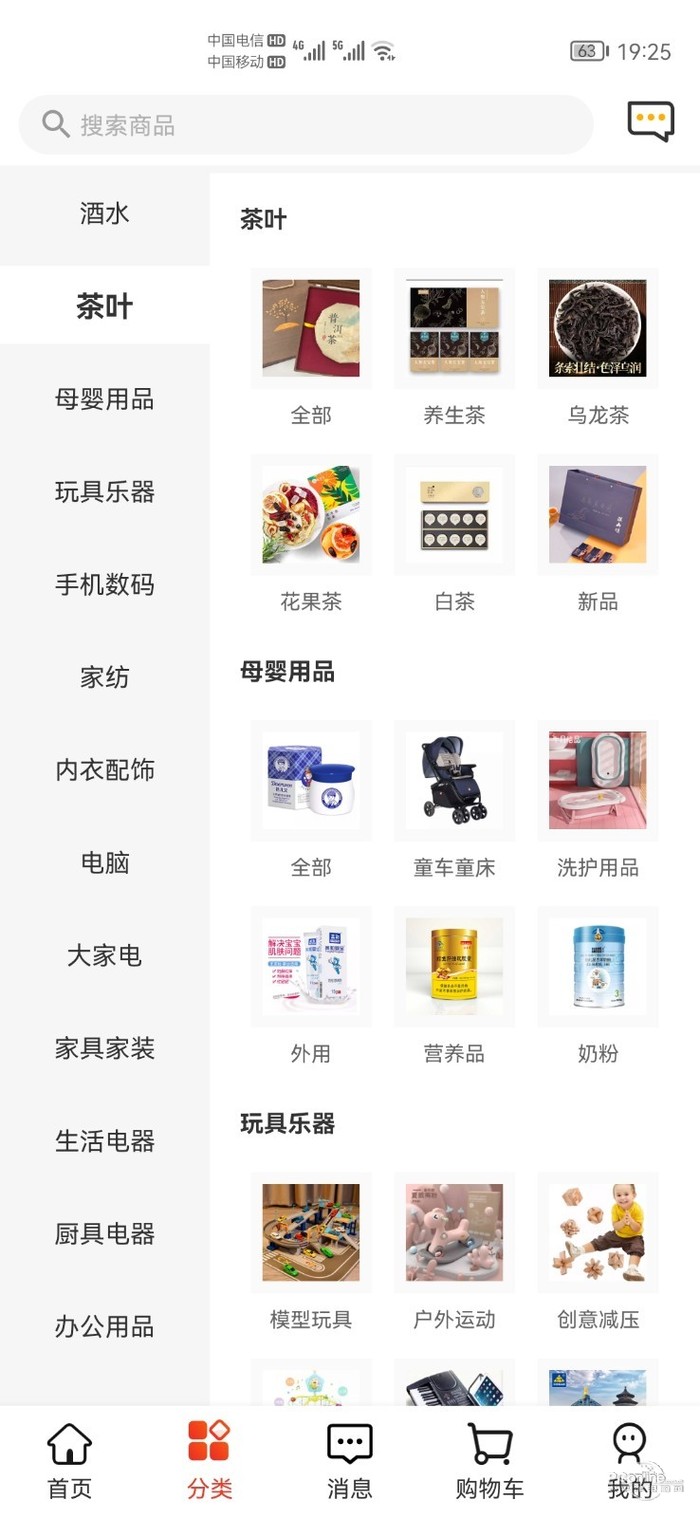Open the 消息 tab
Image resolution: width=700 pixels, height=1518 pixels.
click(350, 1461)
